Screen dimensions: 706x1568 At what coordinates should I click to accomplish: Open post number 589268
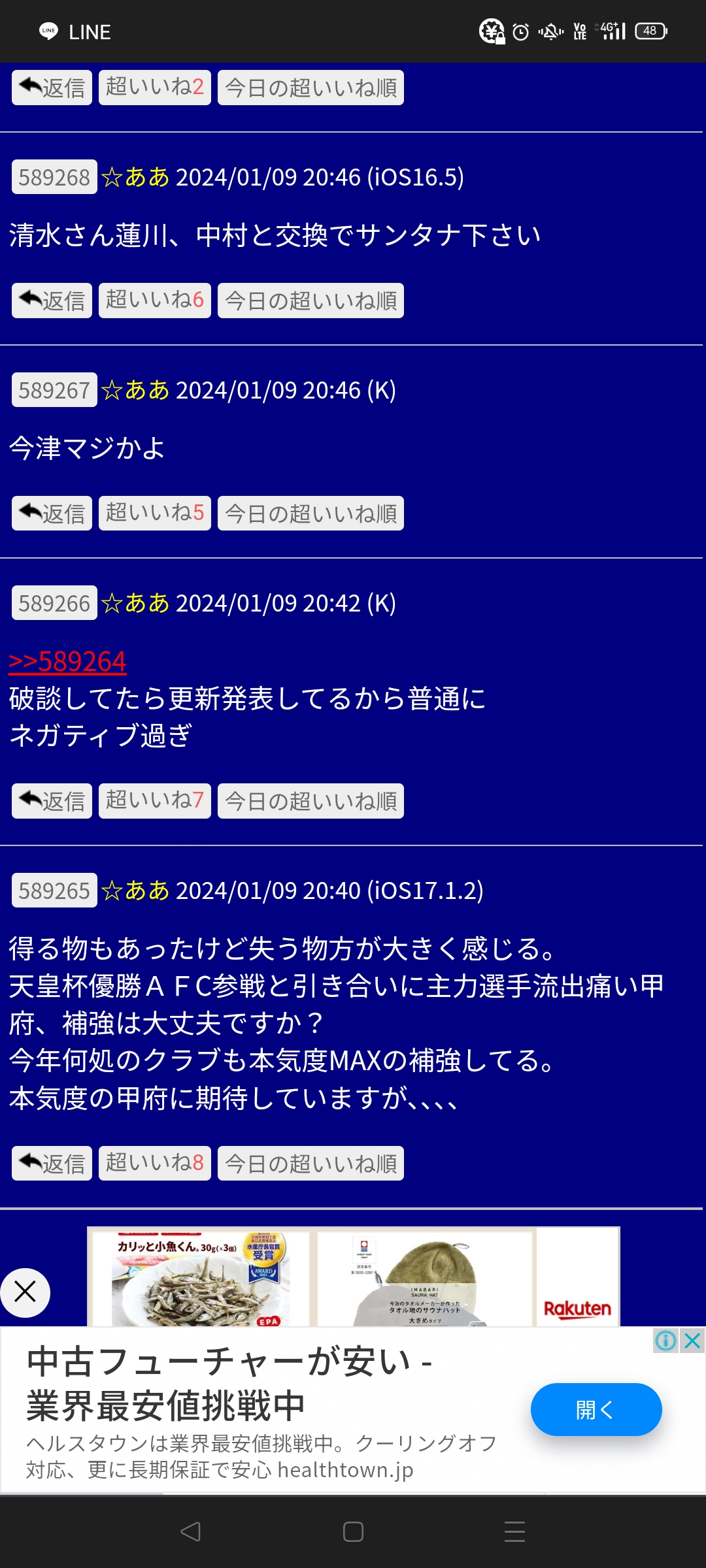tap(54, 177)
